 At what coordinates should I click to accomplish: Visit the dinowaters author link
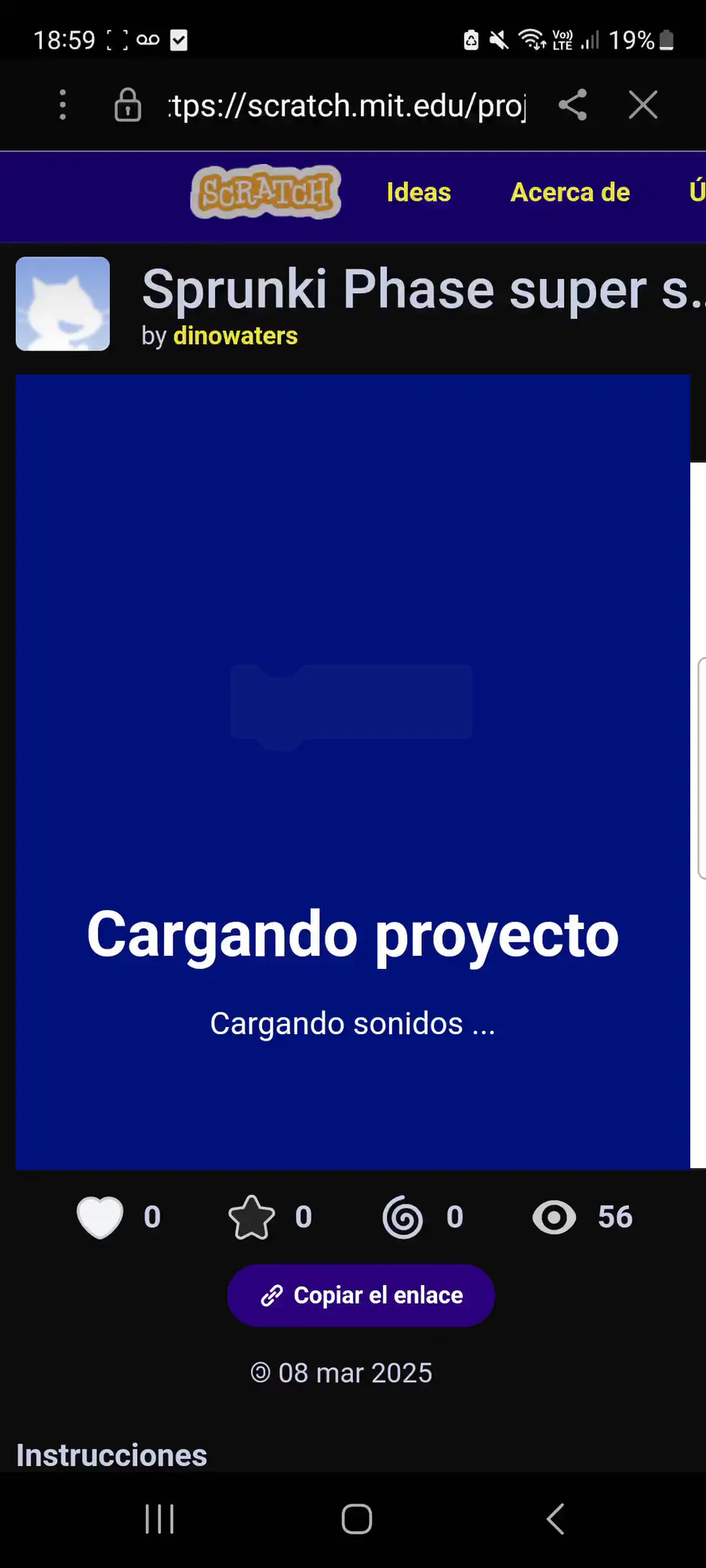235,336
